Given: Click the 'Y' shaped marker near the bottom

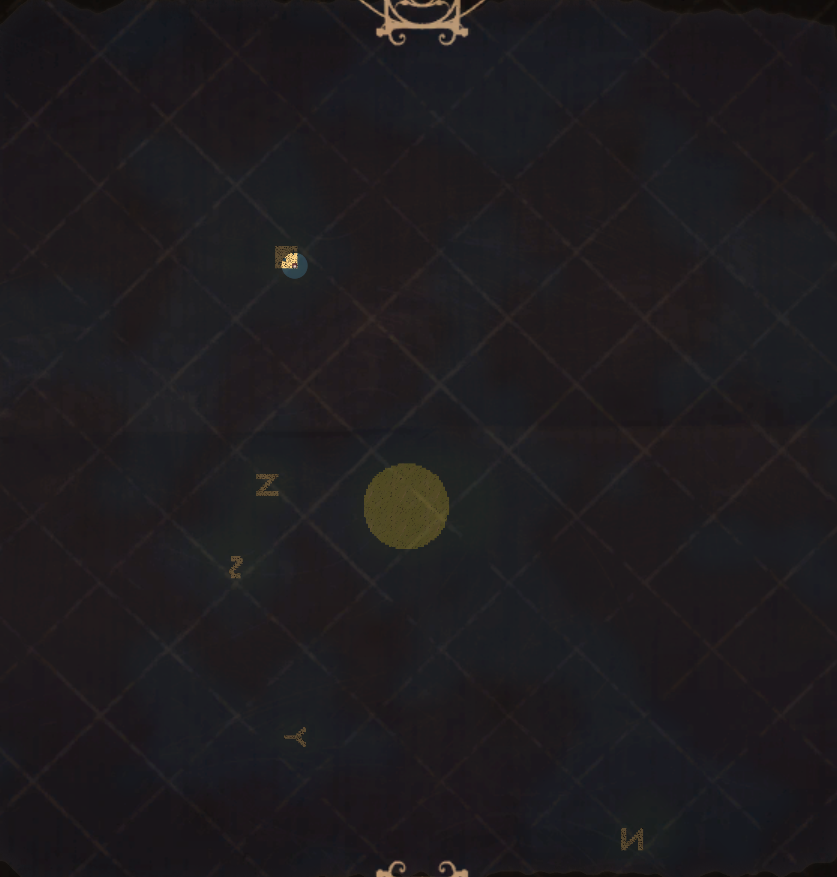Looking at the screenshot, I should tap(296, 737).
